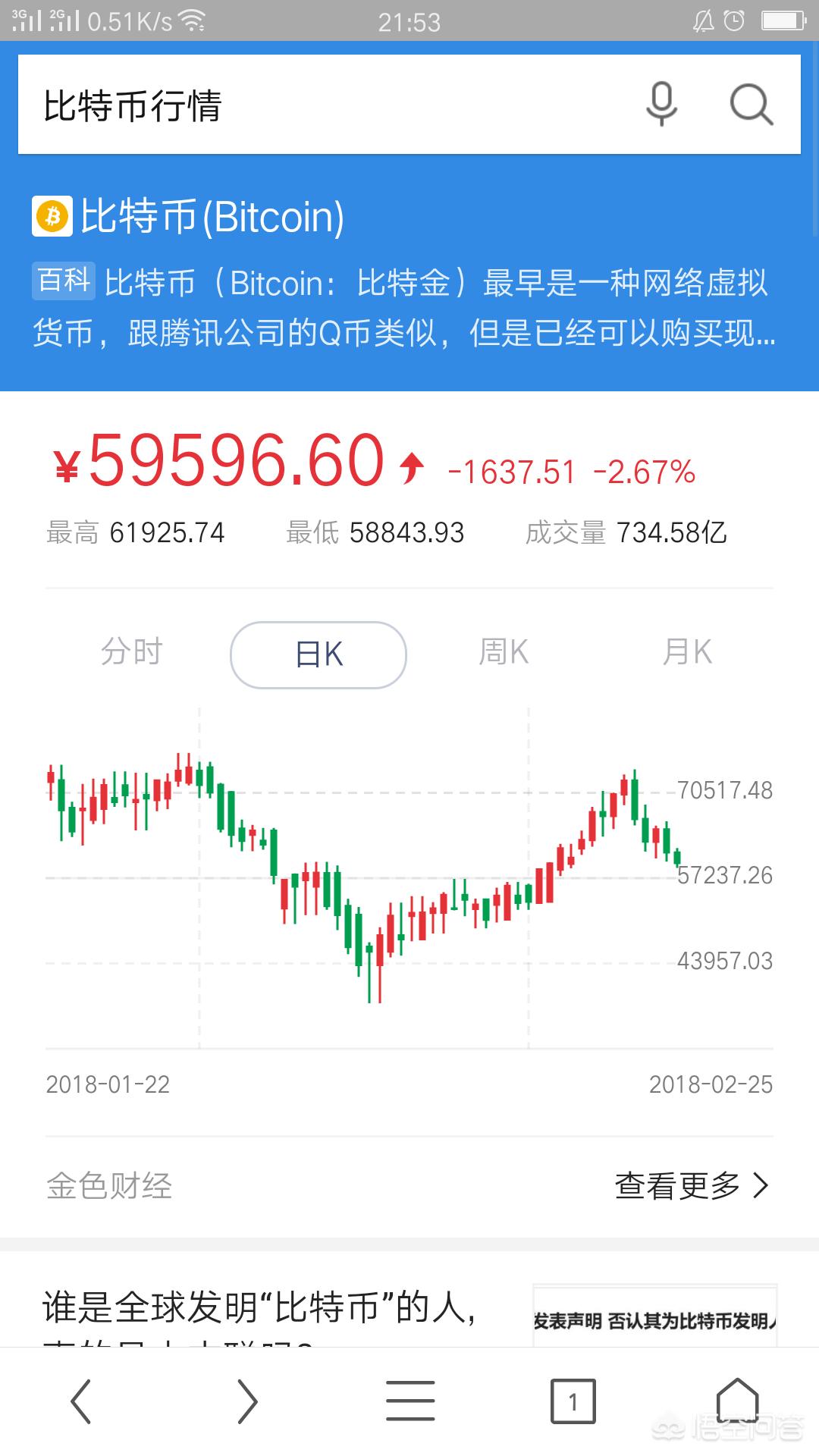Tap the 比特币行情 search field
The width and height of the screenshot is (819, 1456).
[318, 105]
